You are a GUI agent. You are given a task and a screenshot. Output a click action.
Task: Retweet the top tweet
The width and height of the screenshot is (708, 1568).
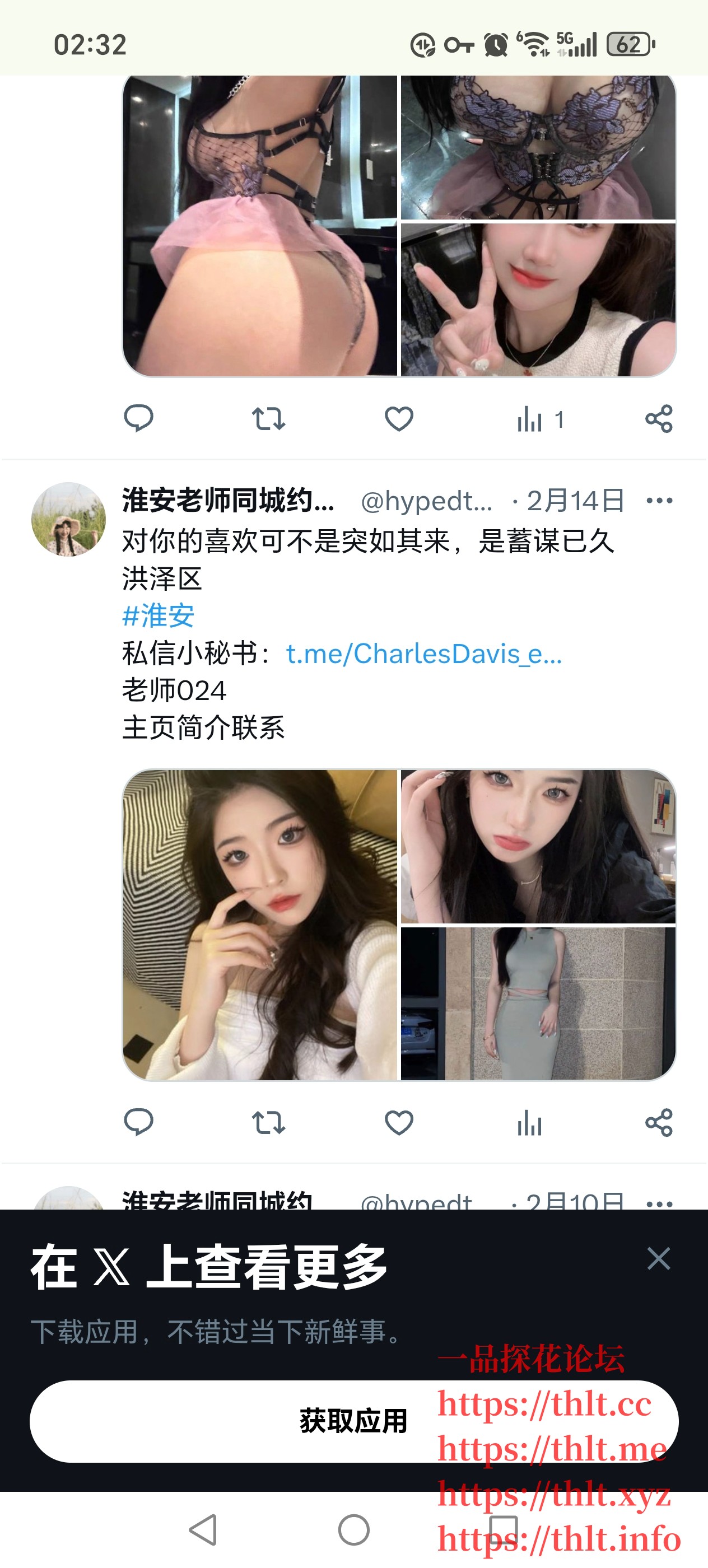pos(269,419)
